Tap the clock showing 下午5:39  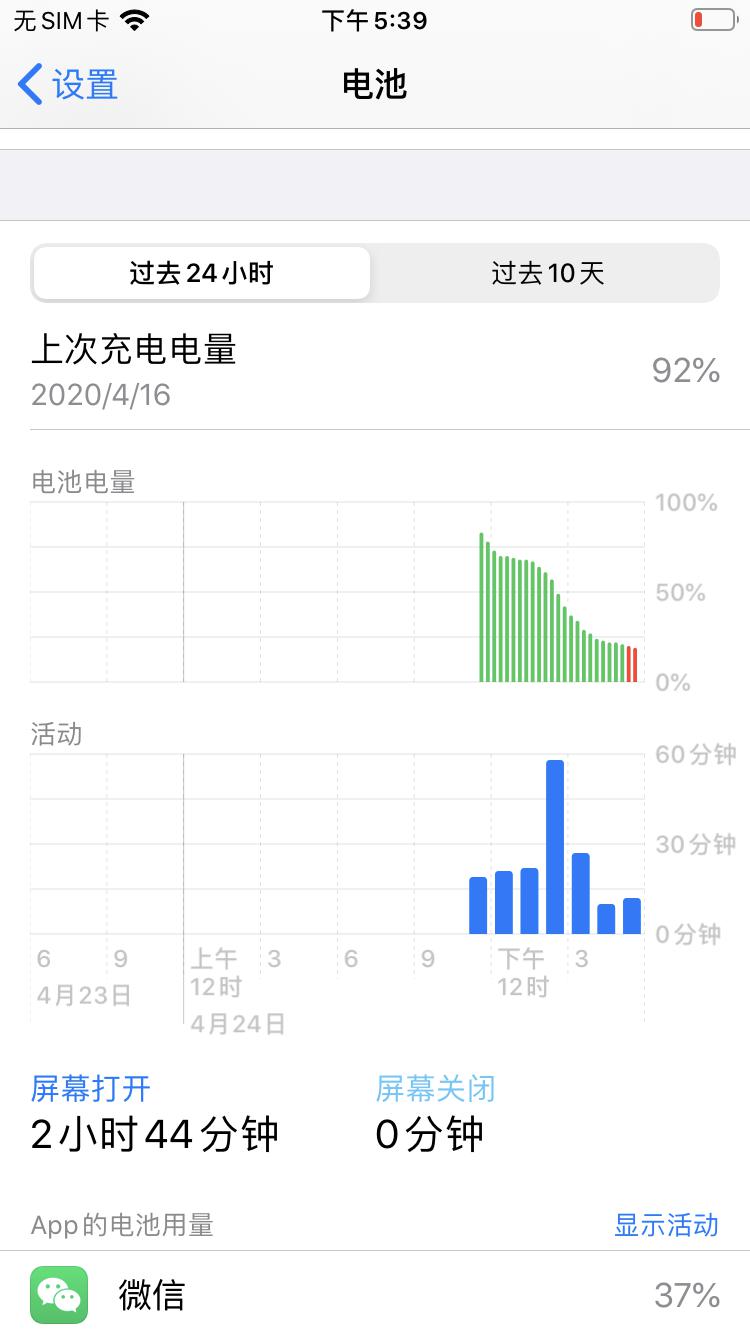click(x=375, y=20)
